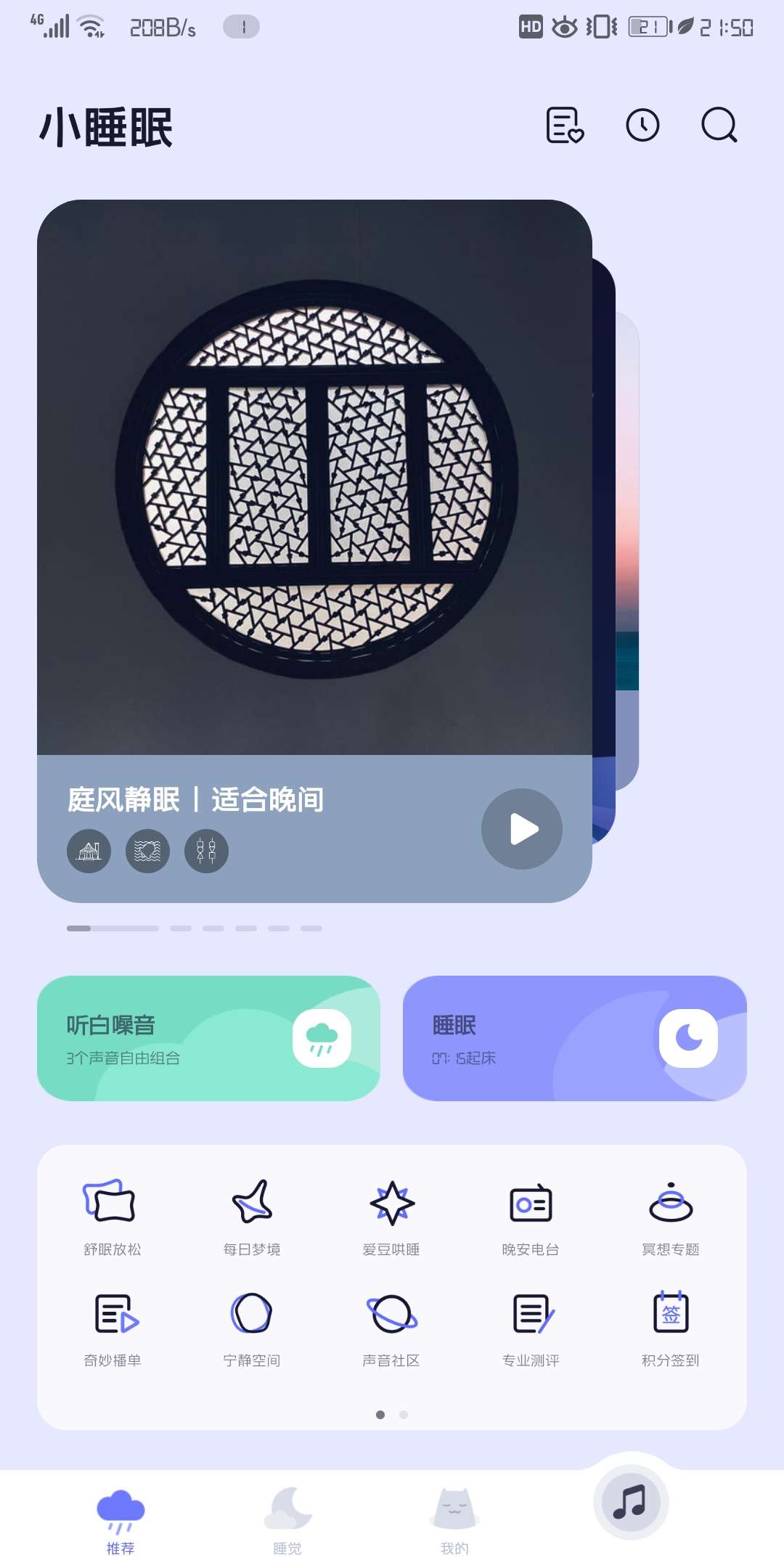
Task: Open the search icon
Action: [x=719, y=126]
